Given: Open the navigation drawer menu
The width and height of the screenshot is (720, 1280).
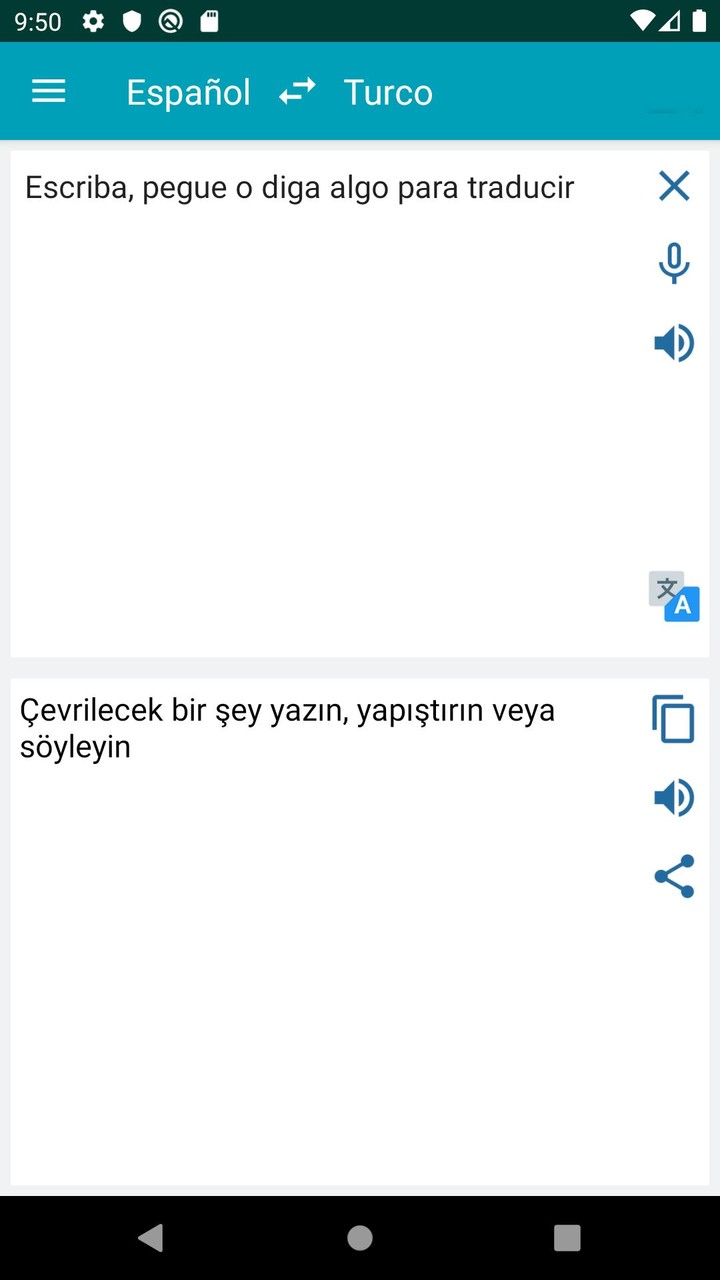Looking at the screenshot, I should (48, 91).
